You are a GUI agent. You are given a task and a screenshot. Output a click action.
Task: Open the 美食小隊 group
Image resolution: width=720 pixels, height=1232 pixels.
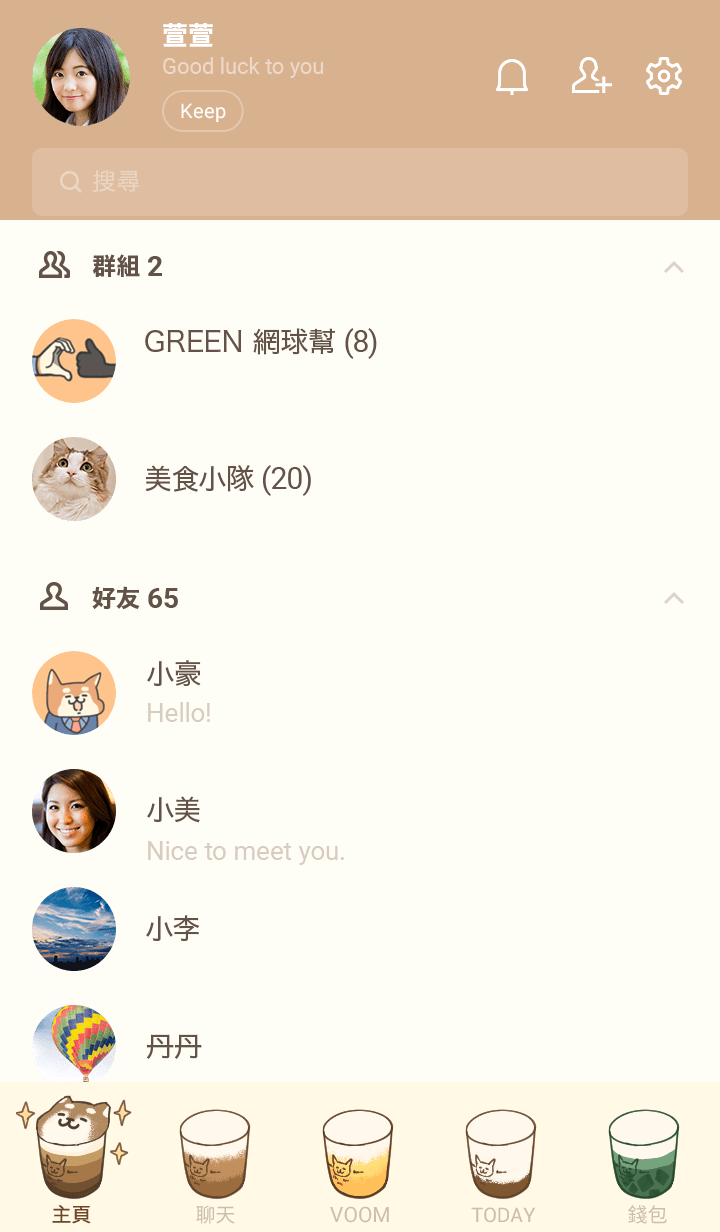pos(228,480)
